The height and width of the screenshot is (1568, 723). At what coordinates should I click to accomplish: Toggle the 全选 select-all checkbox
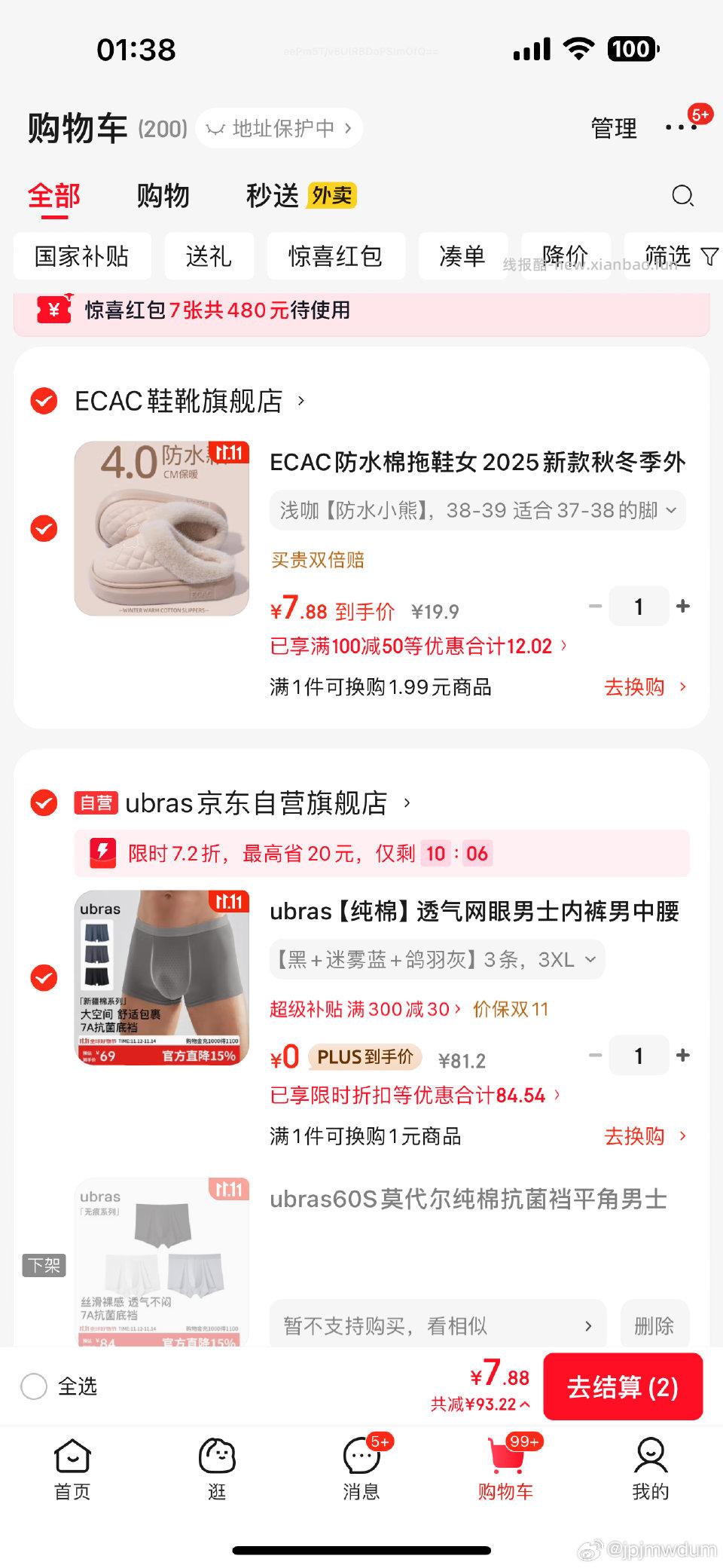(33, 1386)
